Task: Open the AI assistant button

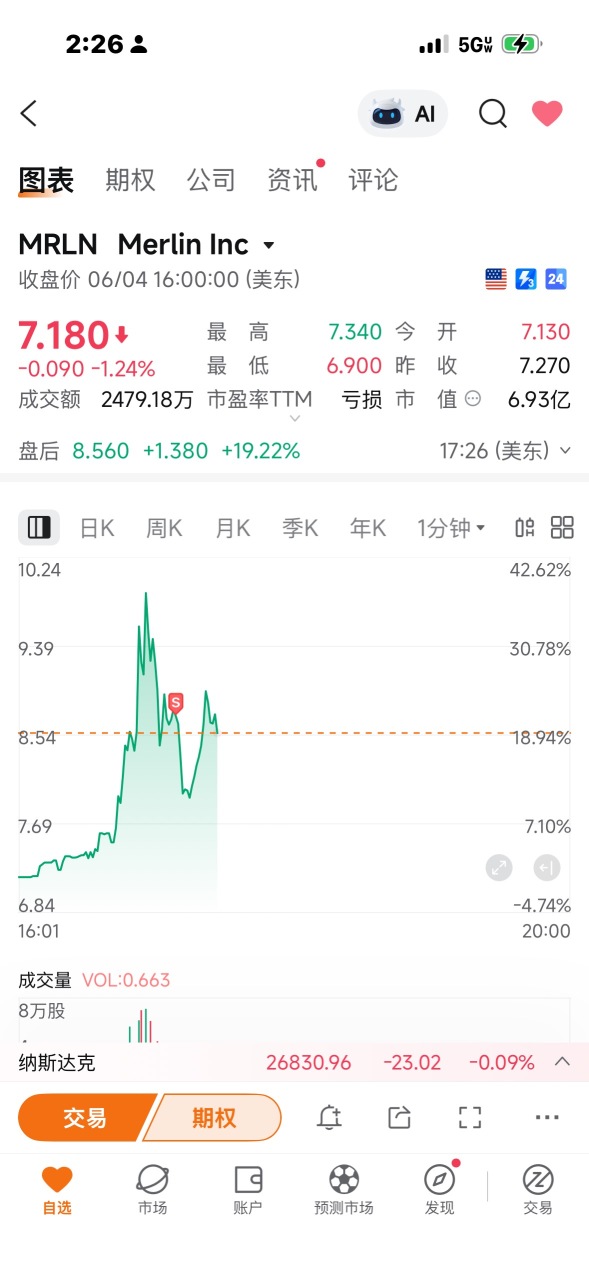Action: point(403,114)
